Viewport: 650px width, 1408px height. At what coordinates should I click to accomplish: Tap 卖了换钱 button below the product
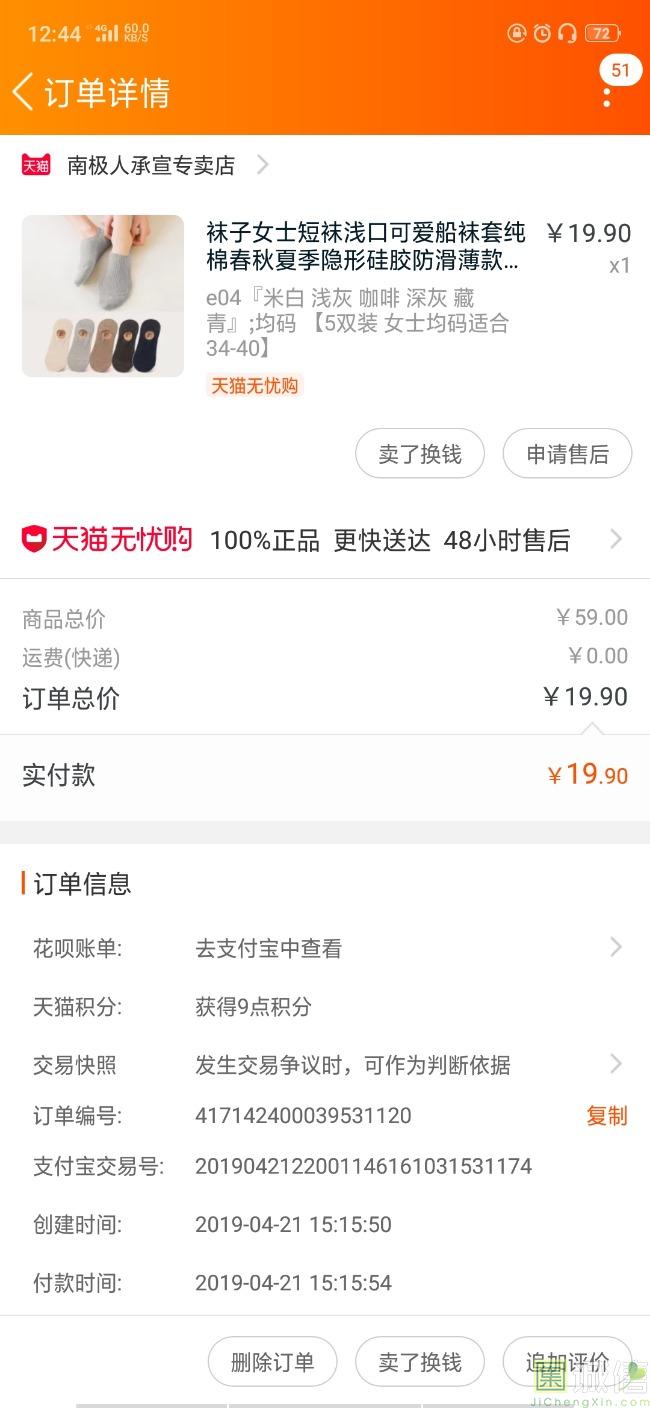point(420,454)
